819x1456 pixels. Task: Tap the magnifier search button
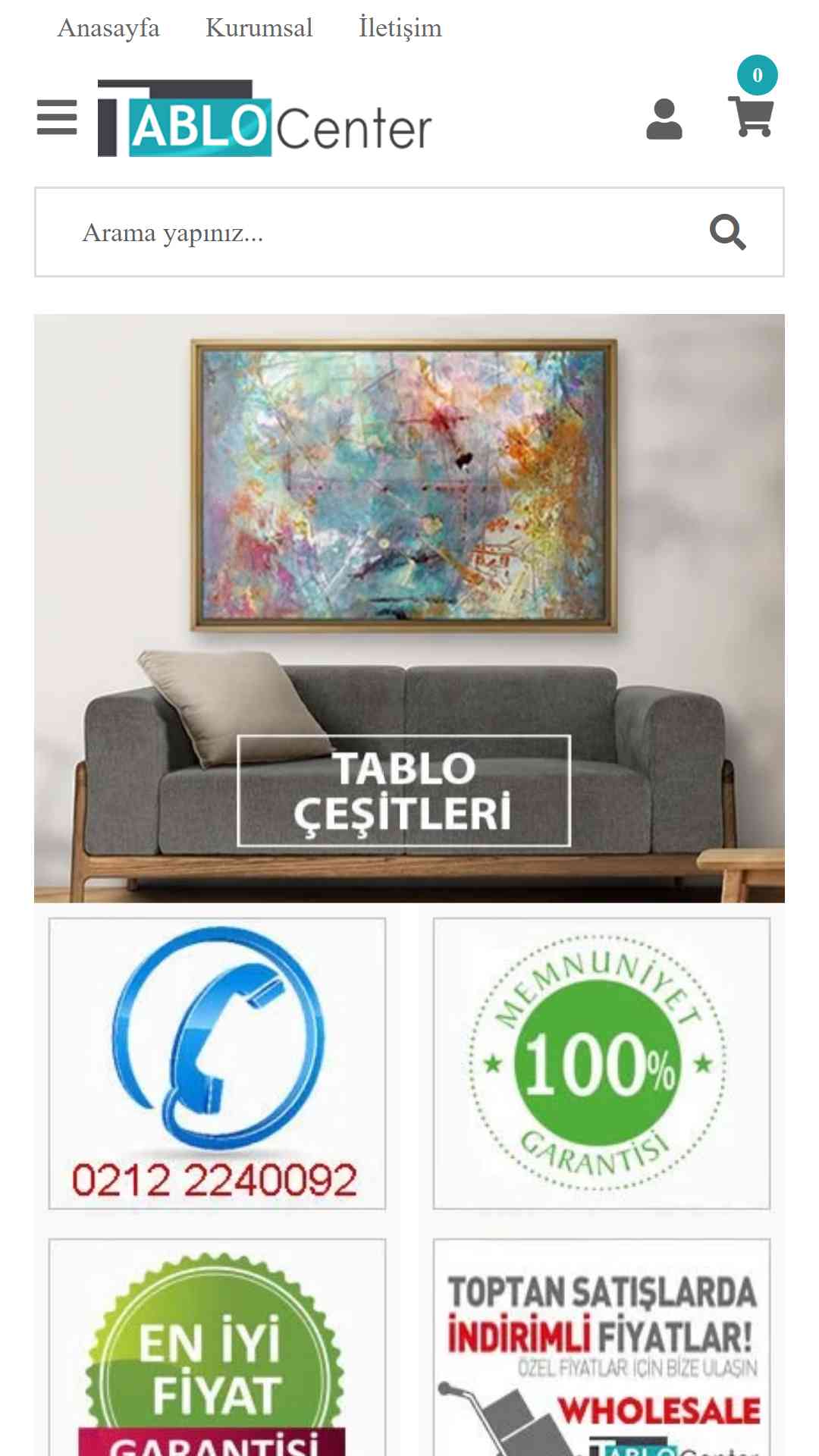728,232
